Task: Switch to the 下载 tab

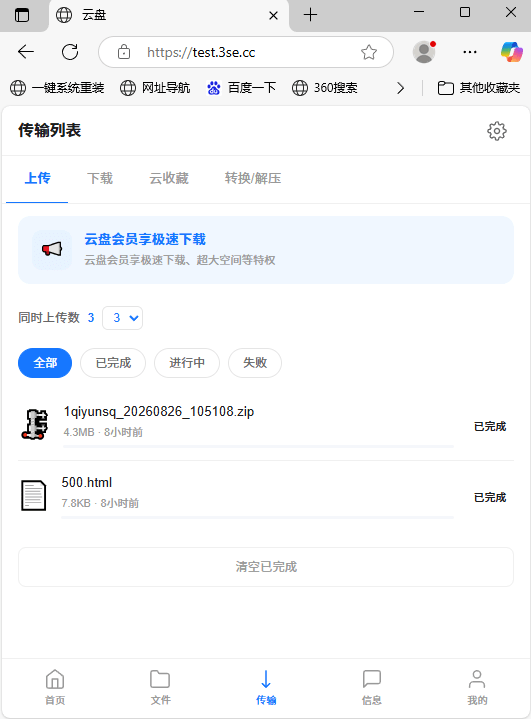Action: coord(100,178)
